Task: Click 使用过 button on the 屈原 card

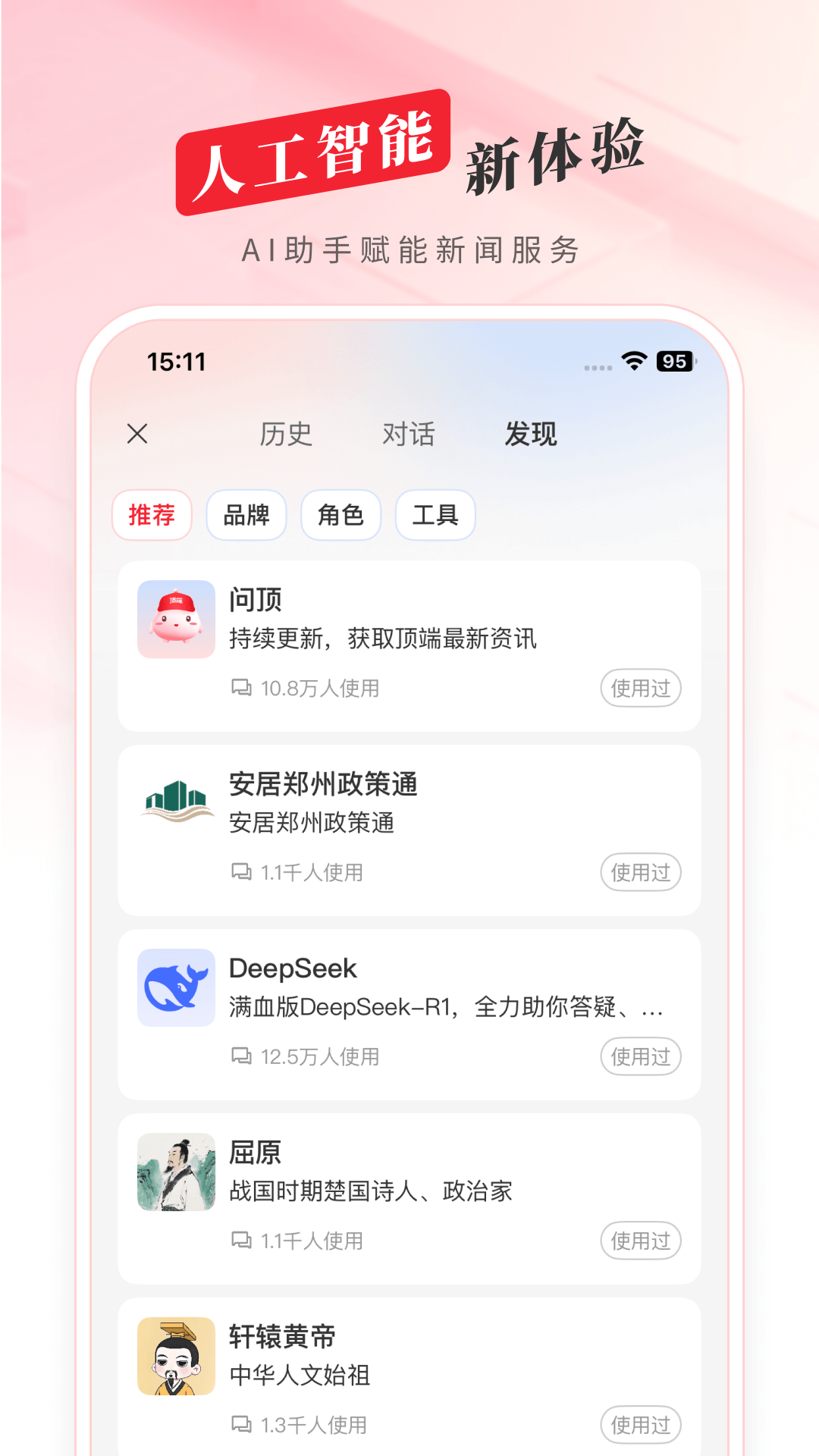Action: (x=641, y=1241)
